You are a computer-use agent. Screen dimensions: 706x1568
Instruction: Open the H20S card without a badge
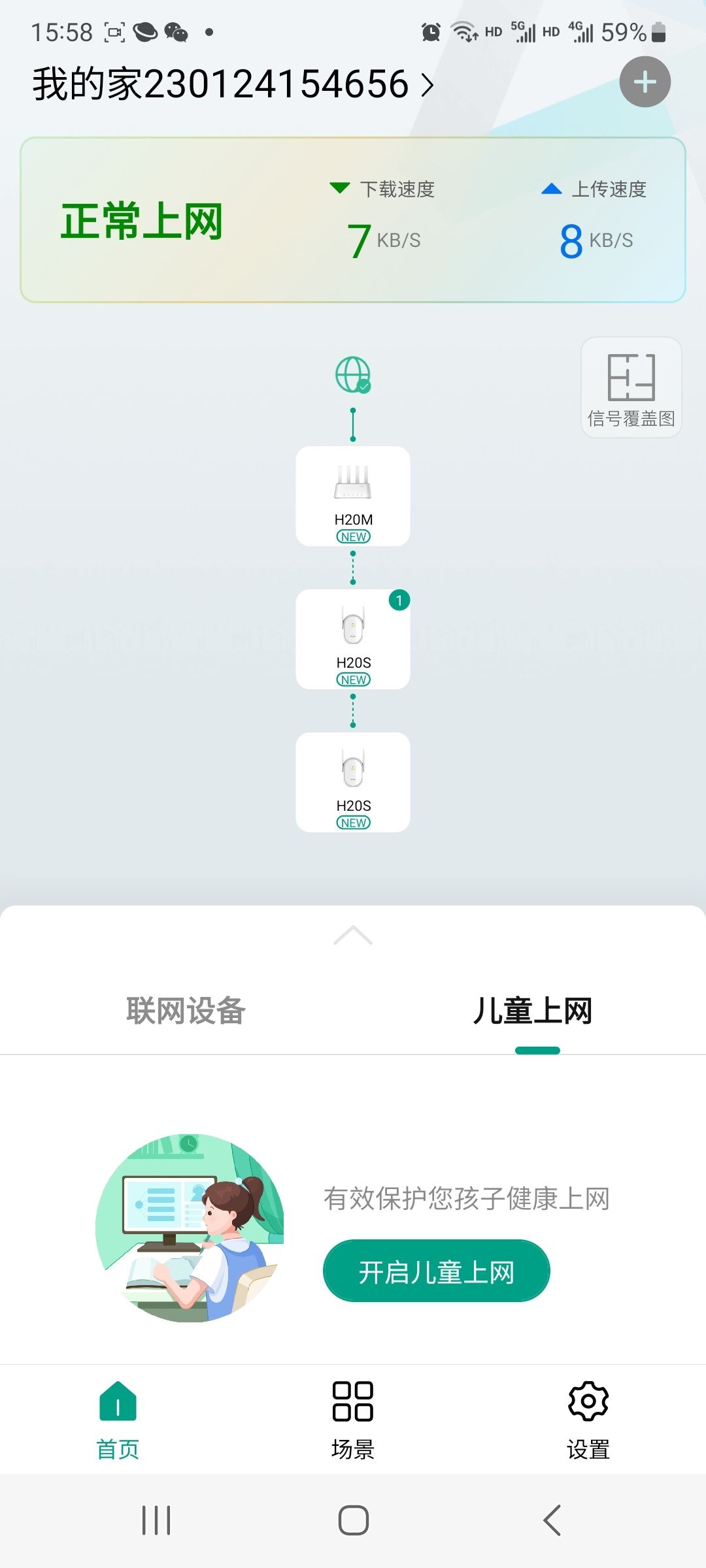pyautogui.click(x=353, y=782)
